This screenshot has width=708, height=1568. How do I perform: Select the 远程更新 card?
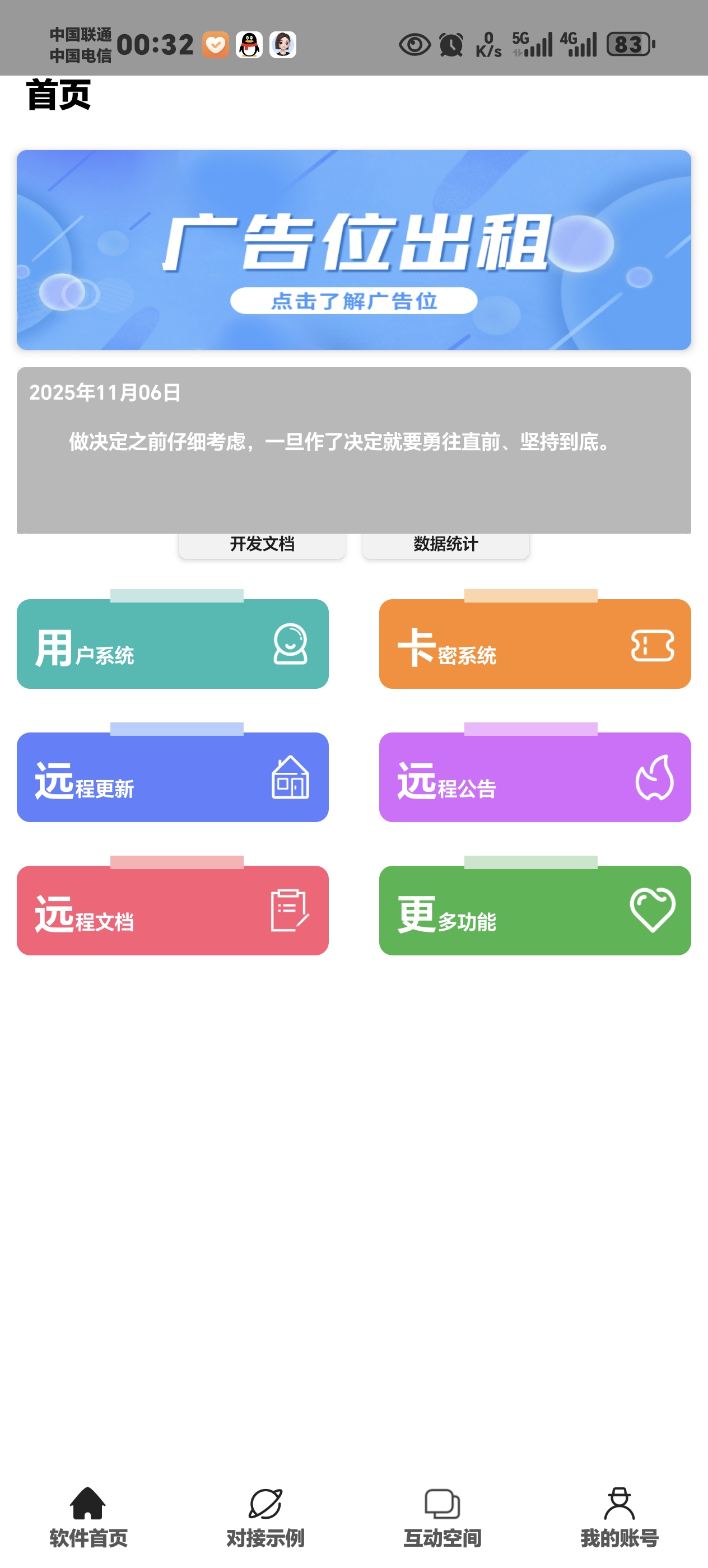(173, 777)
